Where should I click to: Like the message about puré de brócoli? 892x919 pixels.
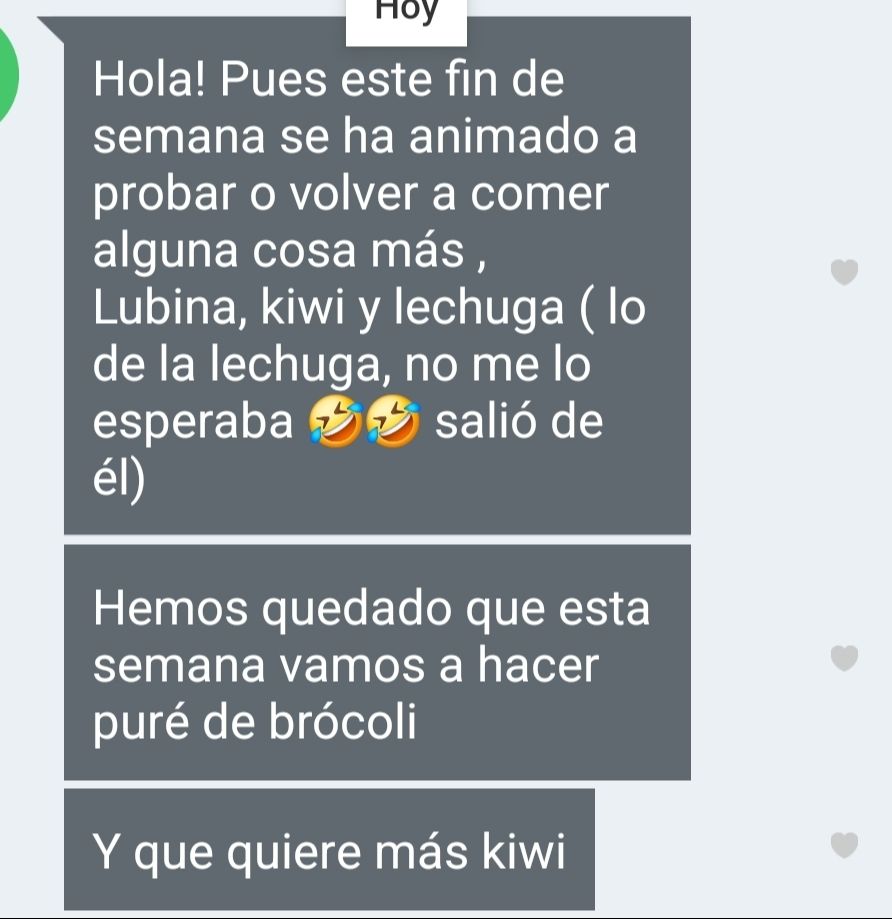[x=845, y=658]
